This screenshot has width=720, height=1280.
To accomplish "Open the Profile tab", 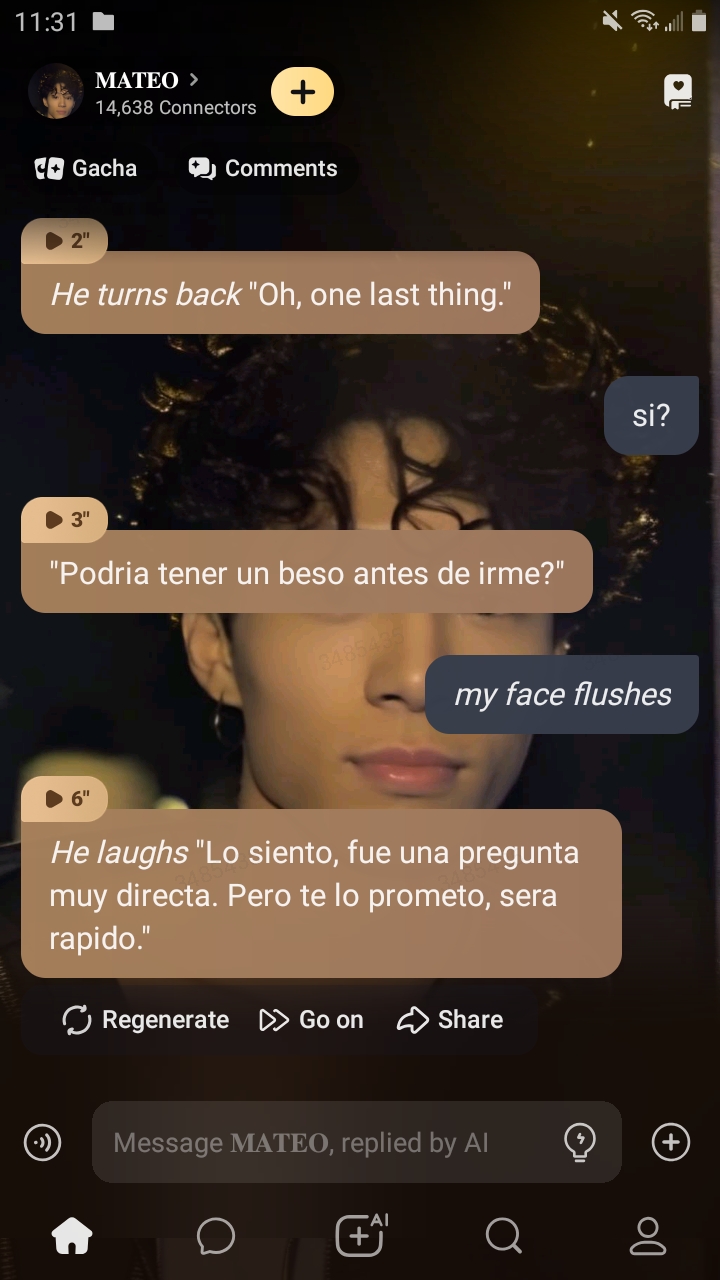I will click(648, 1237).
